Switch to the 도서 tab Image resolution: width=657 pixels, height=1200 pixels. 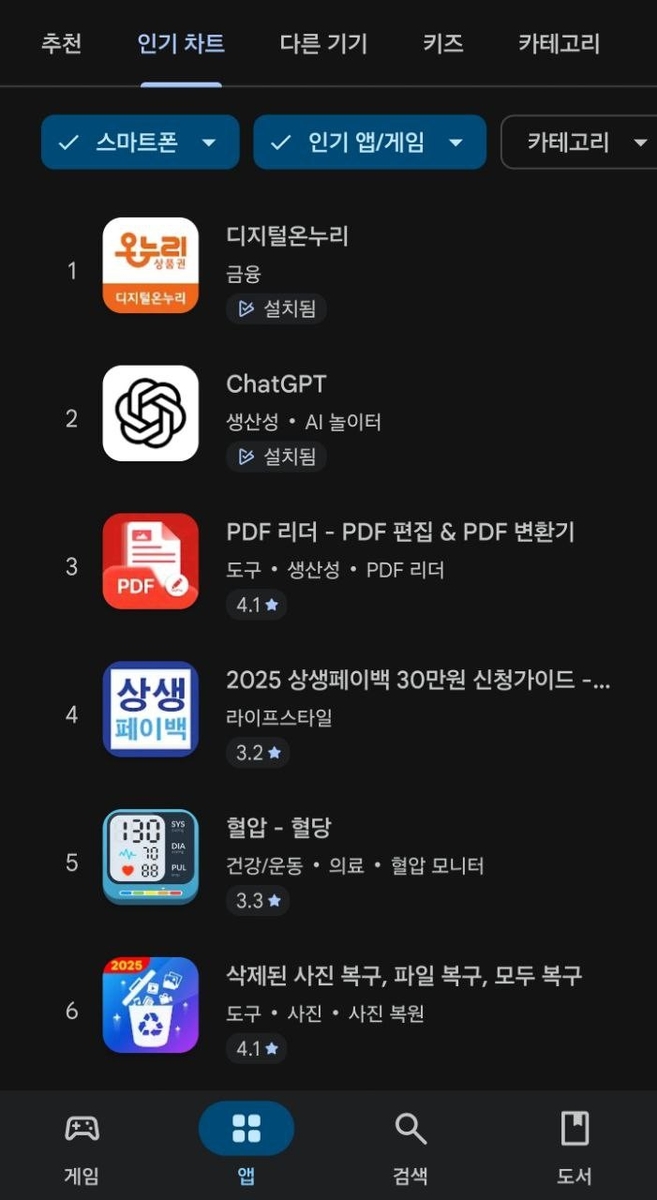coord(574,1146)
